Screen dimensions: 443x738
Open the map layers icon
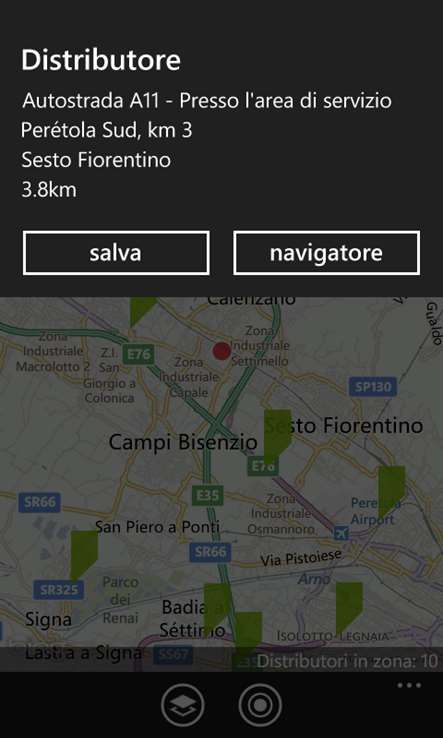click(x=183, y=706)
